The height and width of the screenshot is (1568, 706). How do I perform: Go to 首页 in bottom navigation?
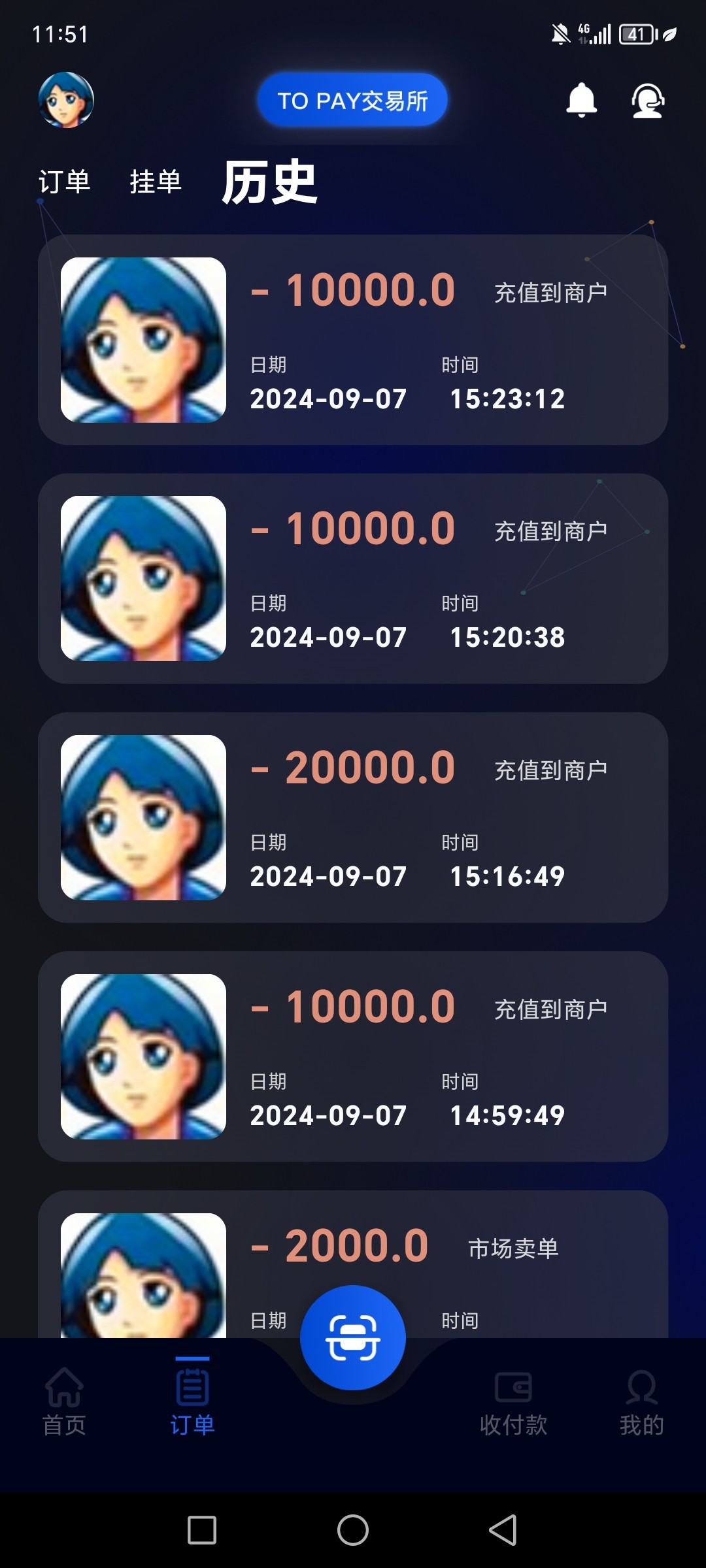click(x=64, y=1401)
